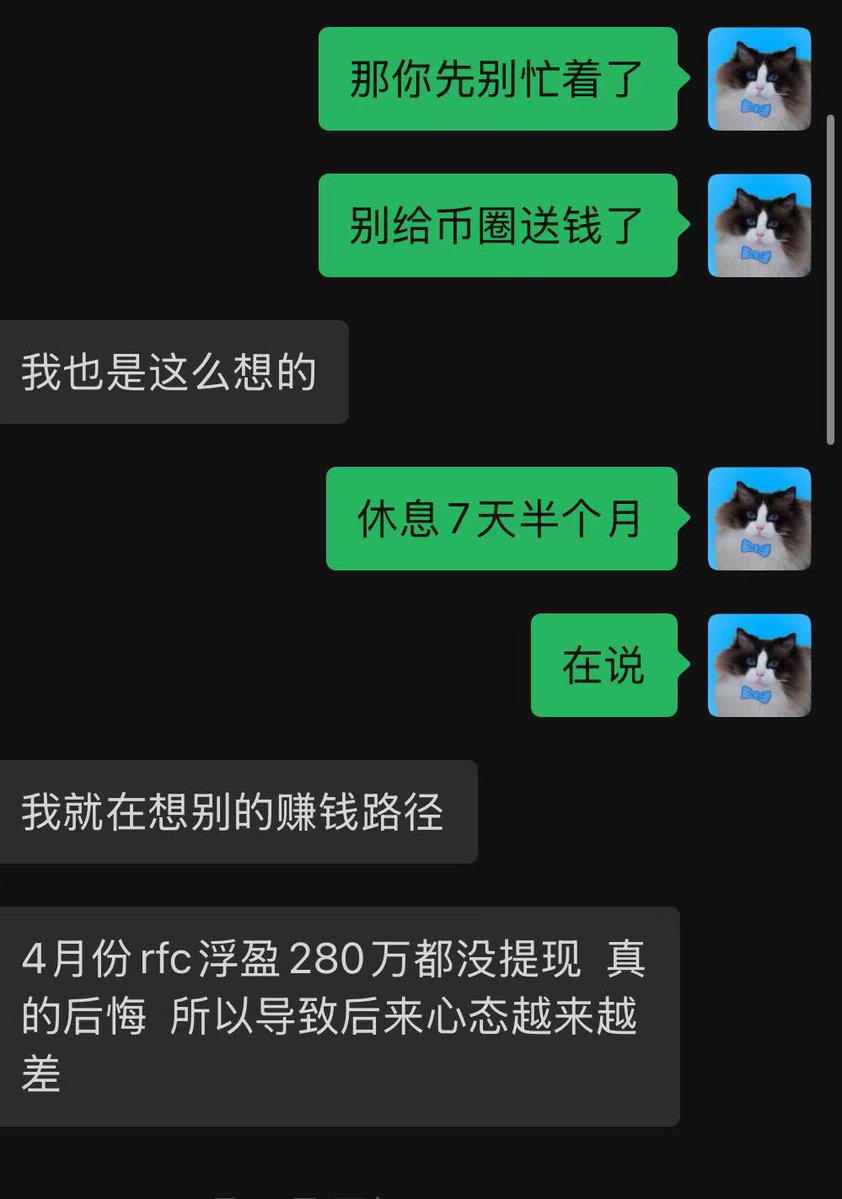Tap the cat avatar next to 别给币圈送钱了
This screenshot has width=842, height=1199.
[759, 225]
